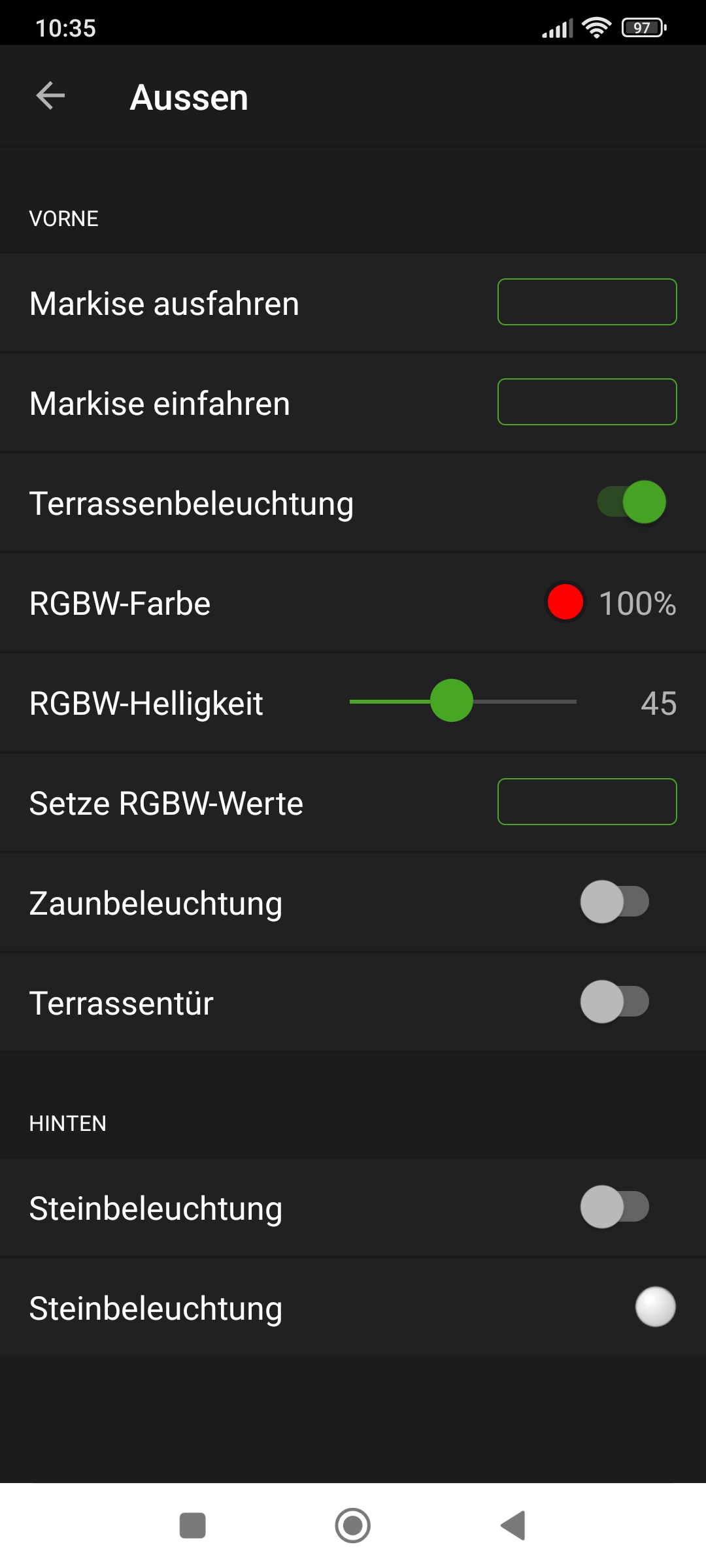Toggle the Terrassentür switch
This screenshot has width=706, height=1568.
point(614,1002)
